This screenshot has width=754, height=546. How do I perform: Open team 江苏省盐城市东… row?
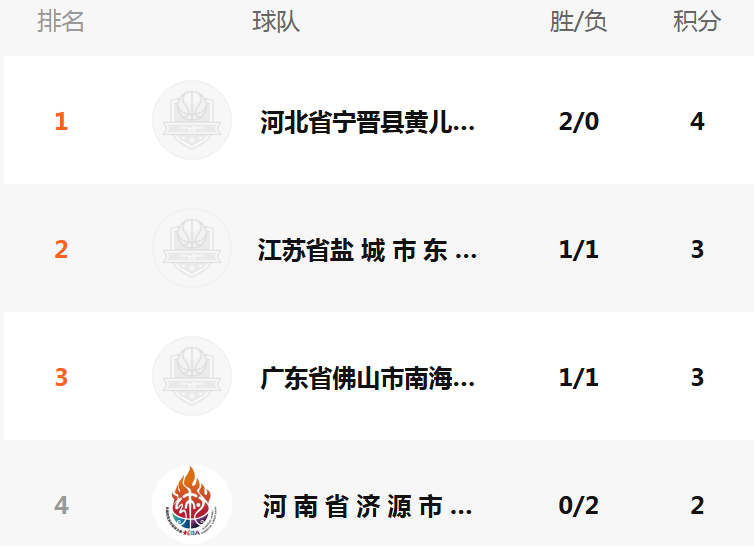[367, 250]
